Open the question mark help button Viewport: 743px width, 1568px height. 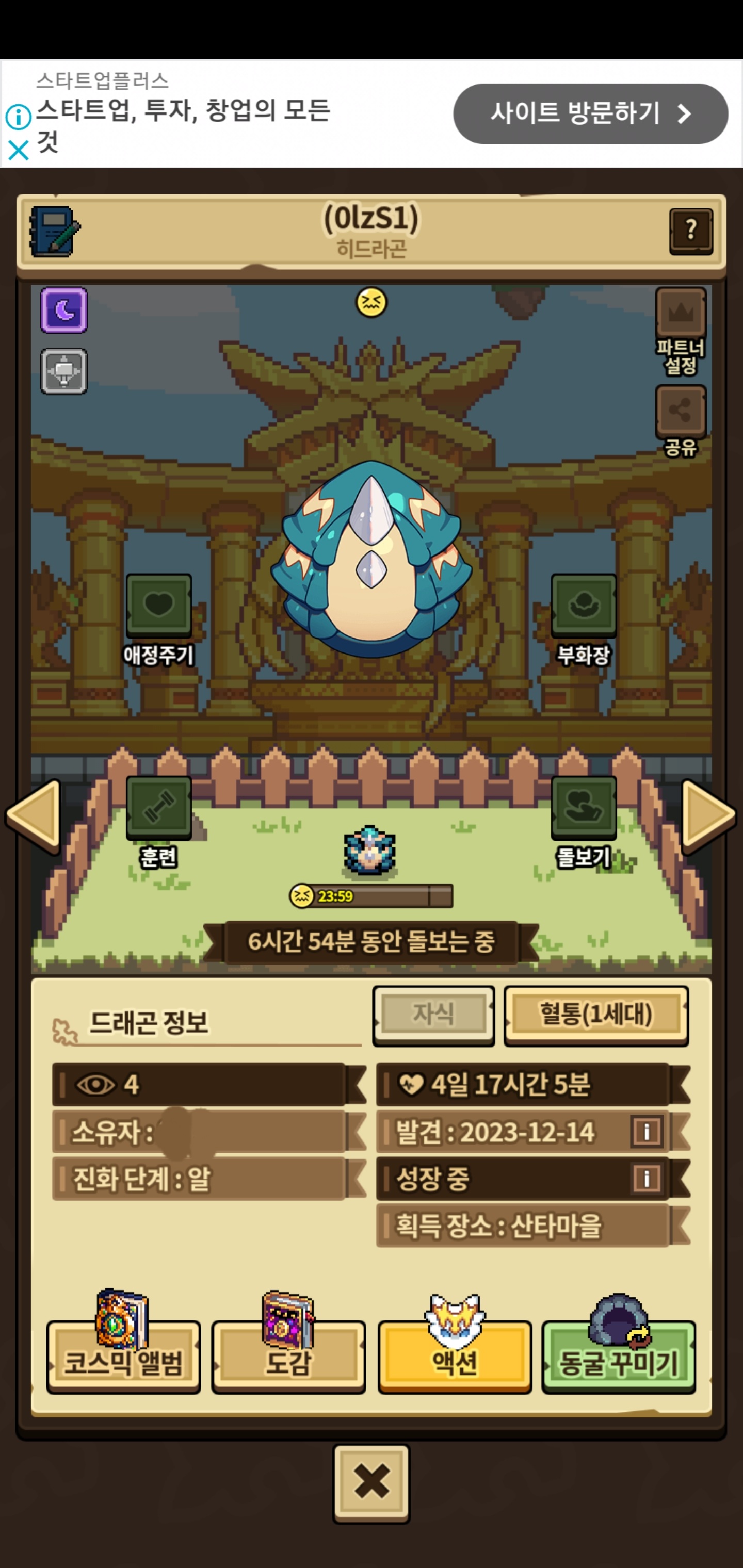pyautogui.click(x=690, y=231)
